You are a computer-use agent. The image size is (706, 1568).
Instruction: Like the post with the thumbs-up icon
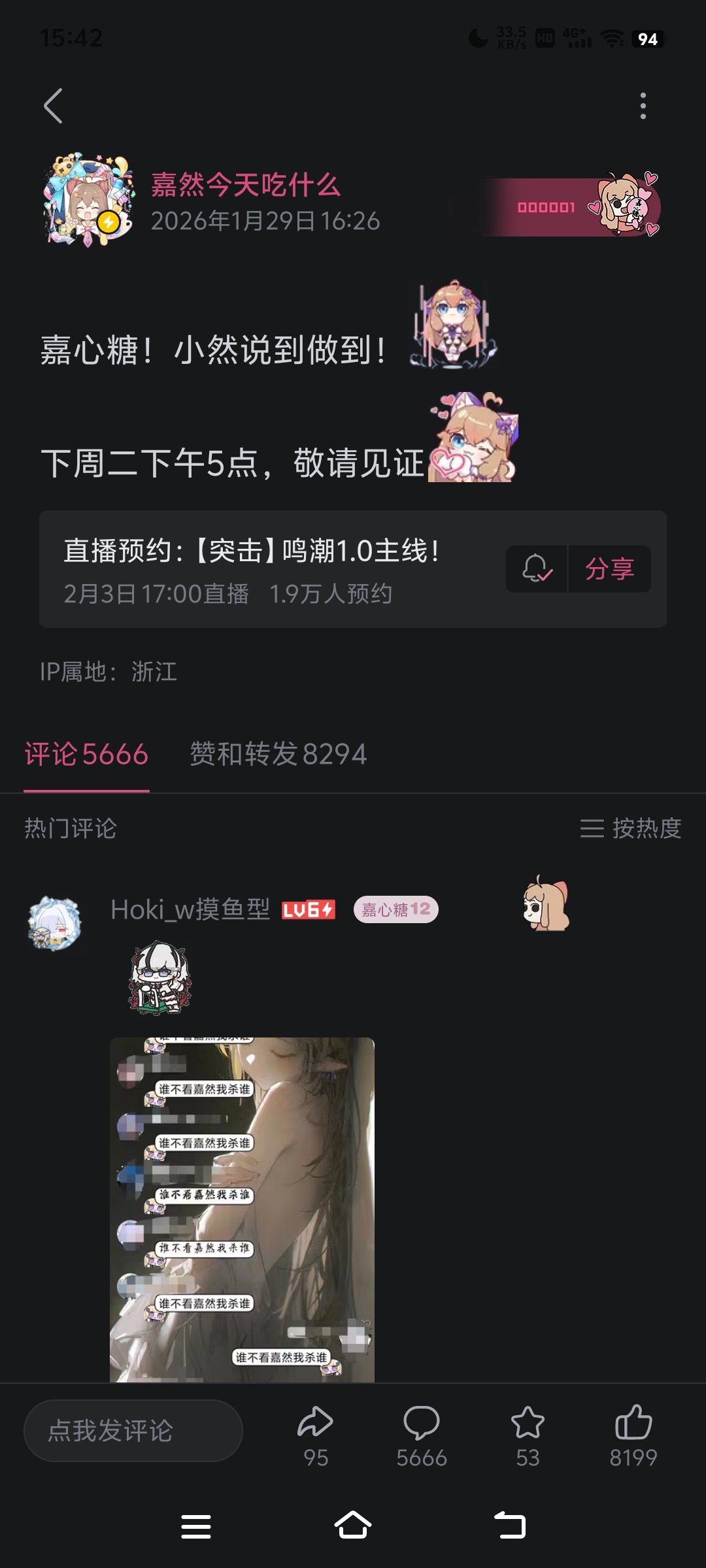click(633, 1436)
